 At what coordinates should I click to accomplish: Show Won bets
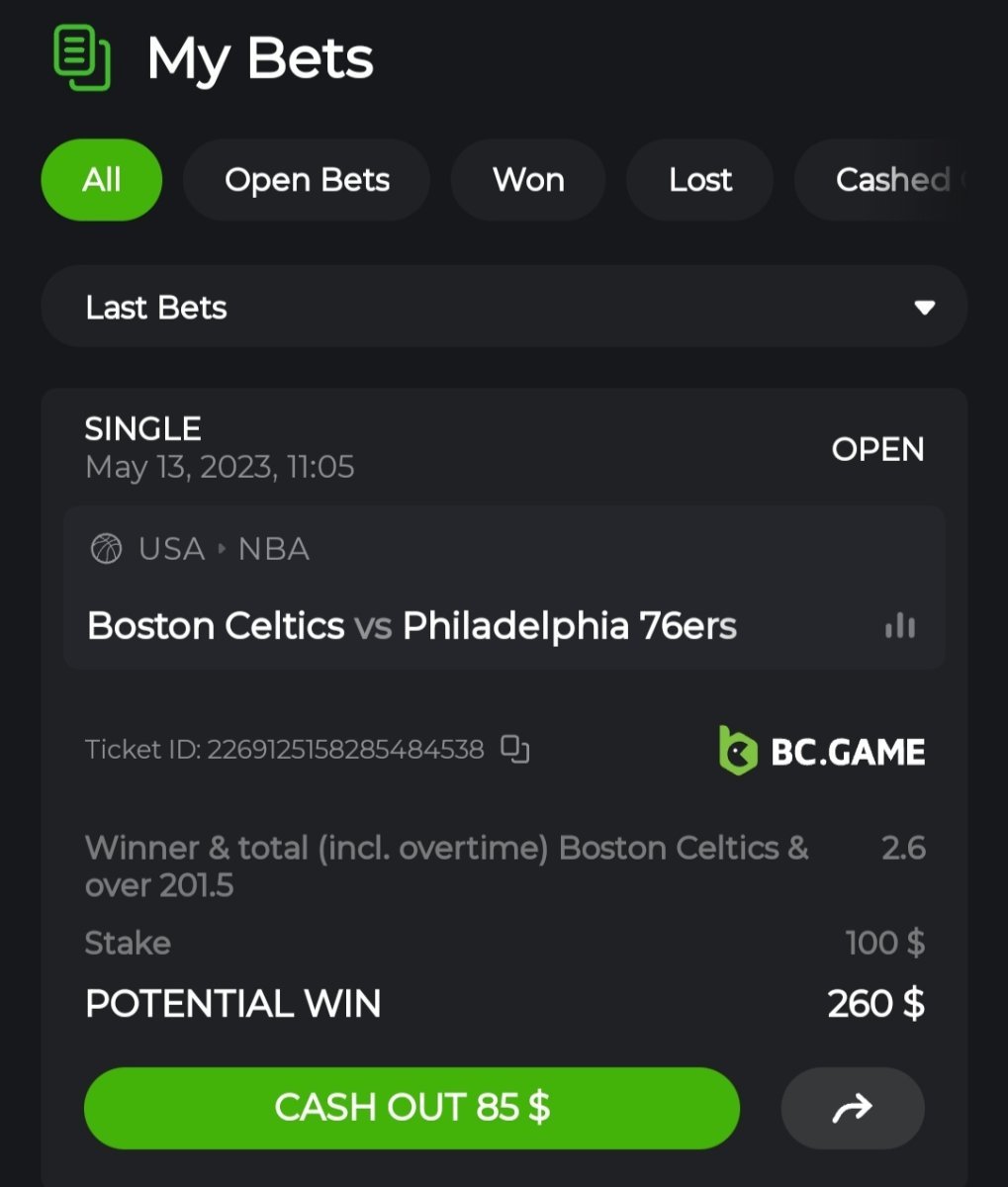[528, 180]
